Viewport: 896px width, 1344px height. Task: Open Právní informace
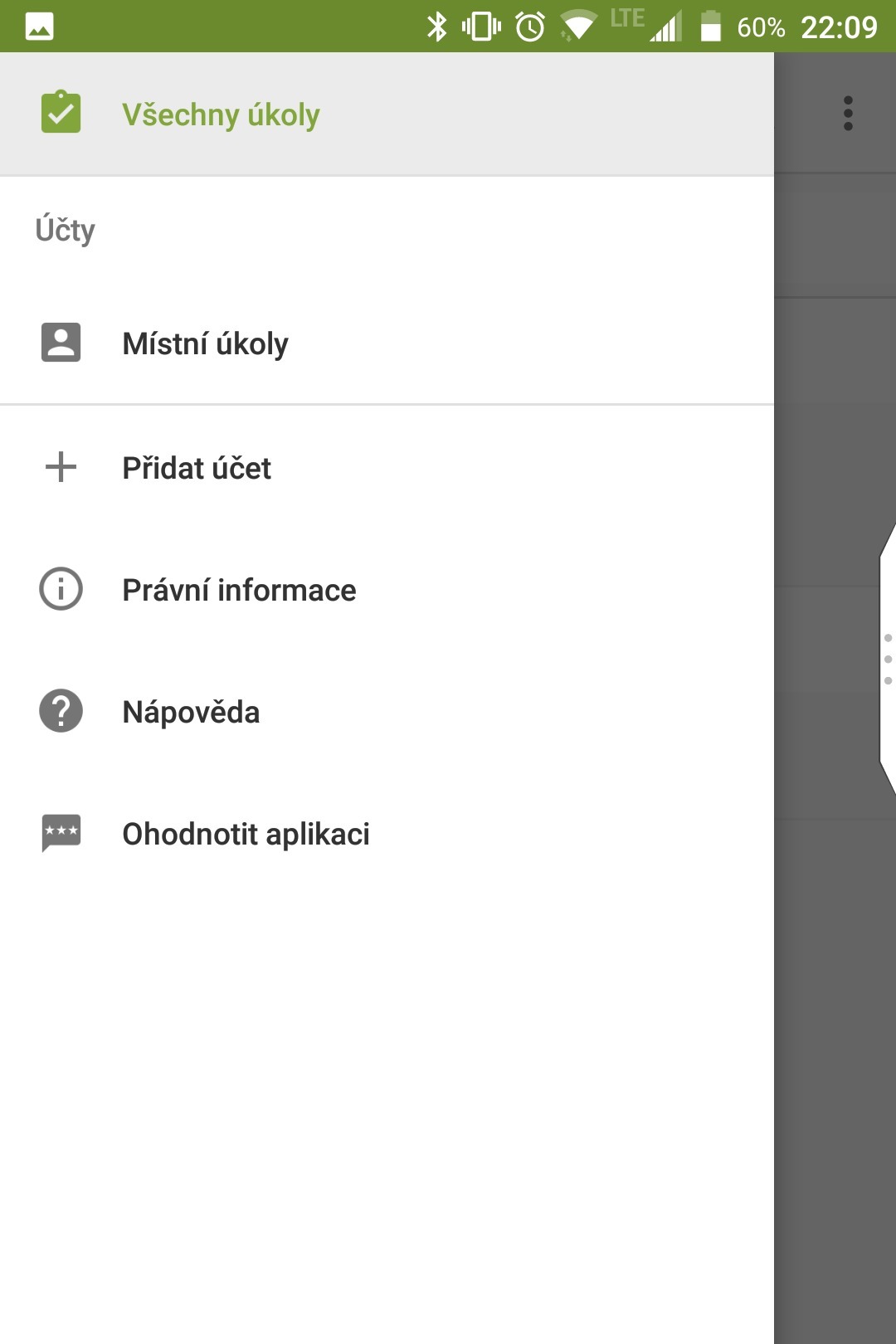tap(239, 590)
